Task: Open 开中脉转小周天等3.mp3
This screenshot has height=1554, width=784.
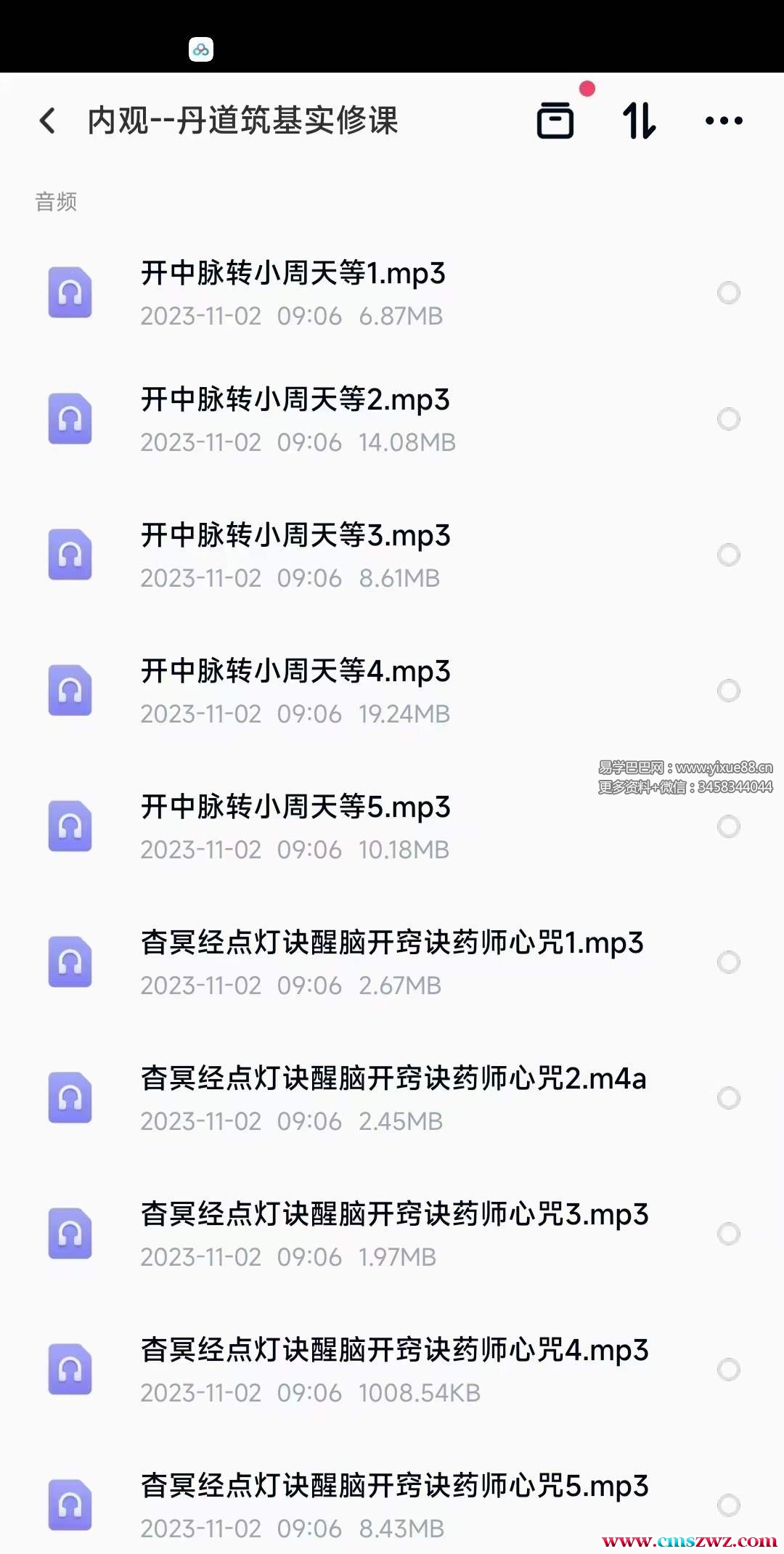Action: point(295,536)
